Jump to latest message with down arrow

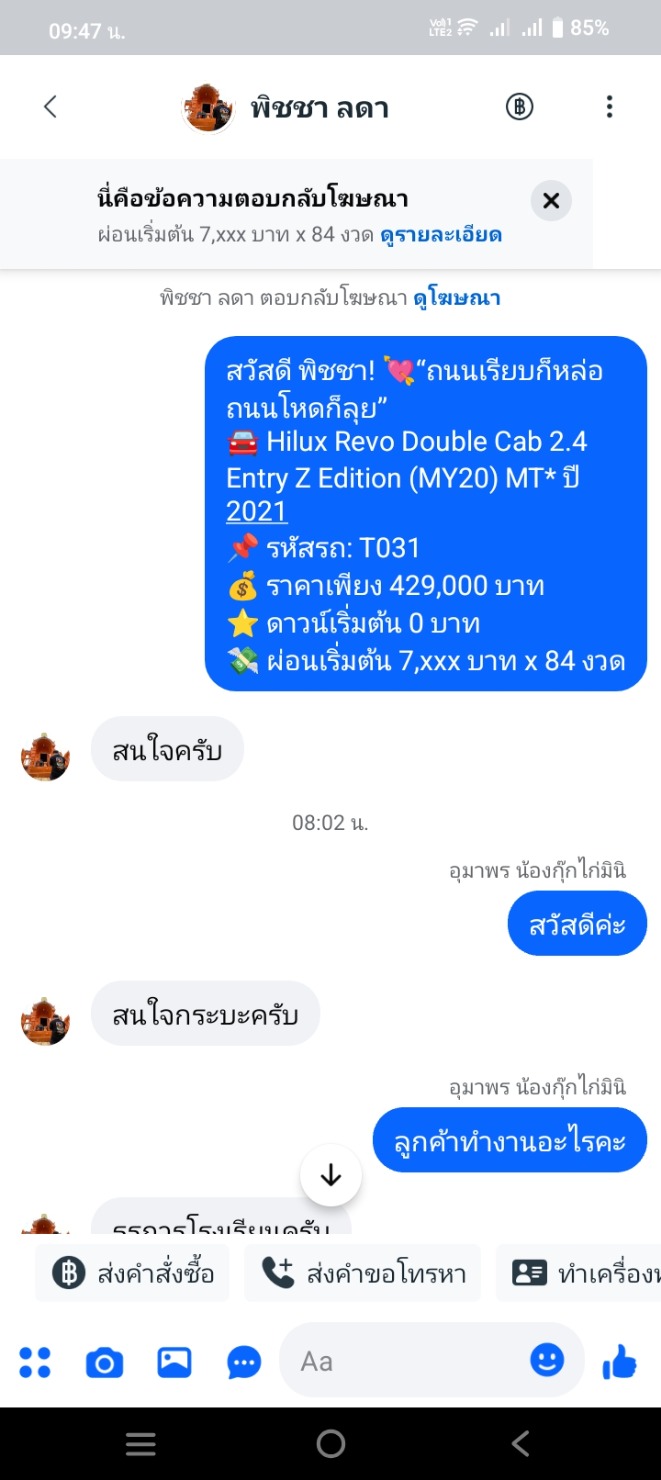point(331,1176)
